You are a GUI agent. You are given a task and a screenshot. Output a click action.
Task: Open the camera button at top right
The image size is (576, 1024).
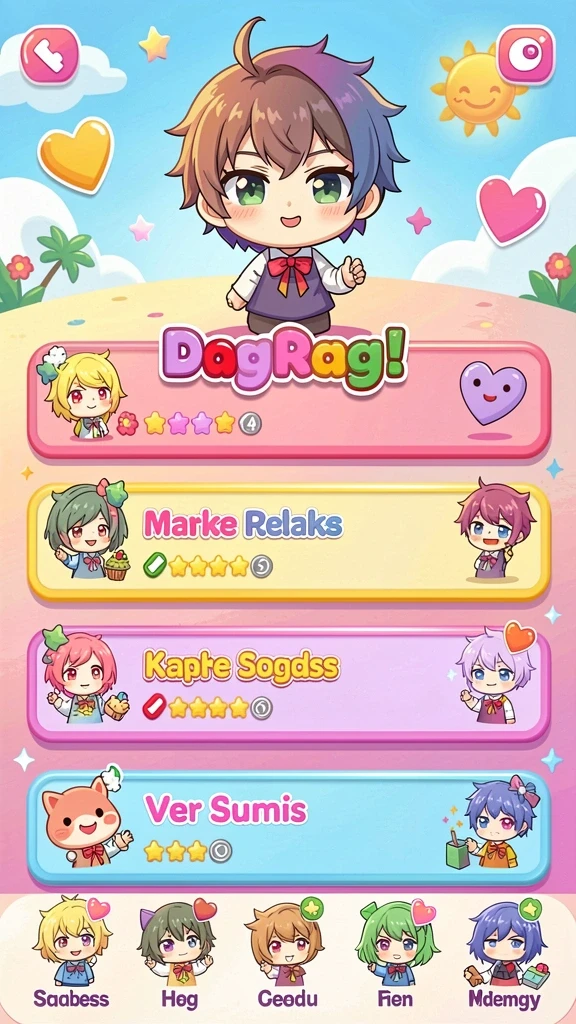[x=525, y=55]
